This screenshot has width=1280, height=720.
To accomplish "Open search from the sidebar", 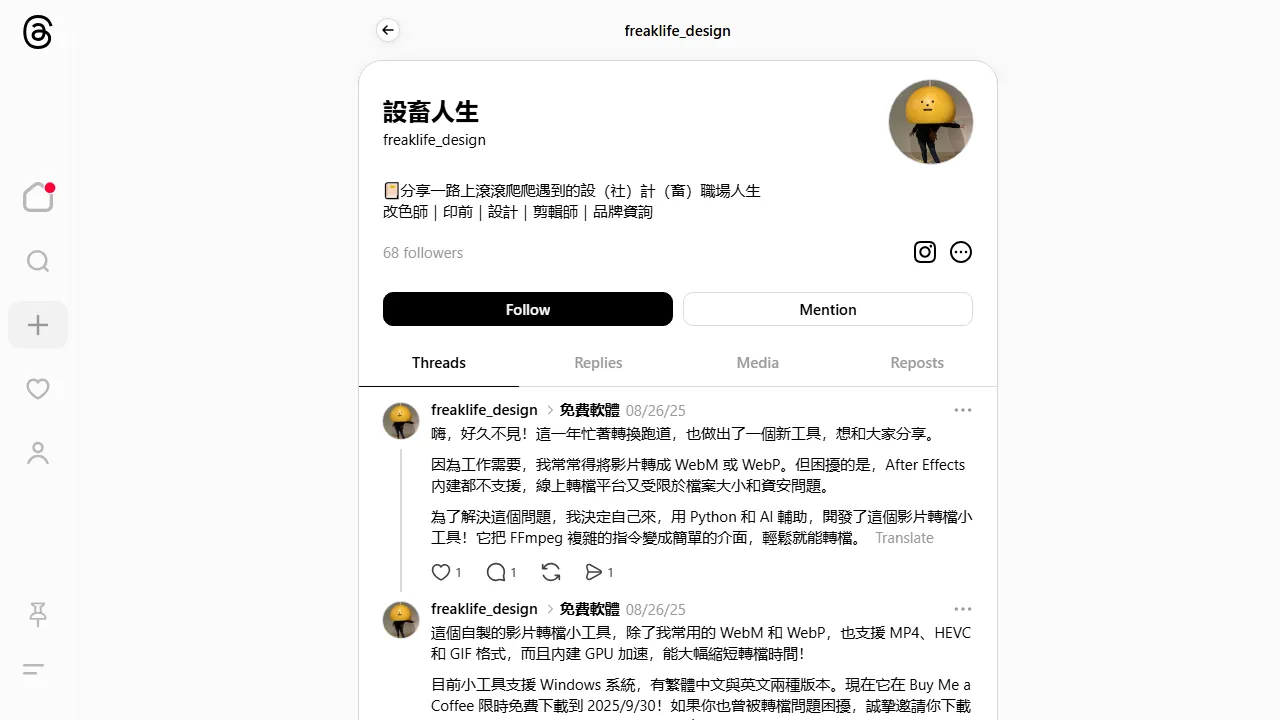I will [x=38, y=261].
